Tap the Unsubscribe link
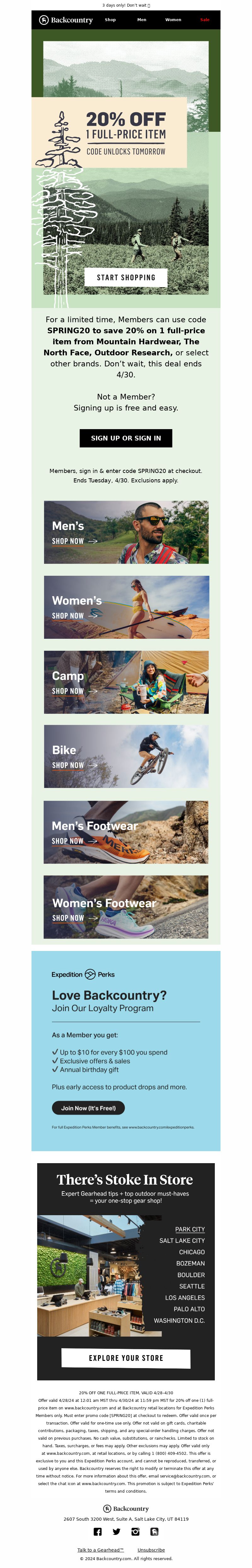This screenshot has width=252, height=1568. (151, 1550)
